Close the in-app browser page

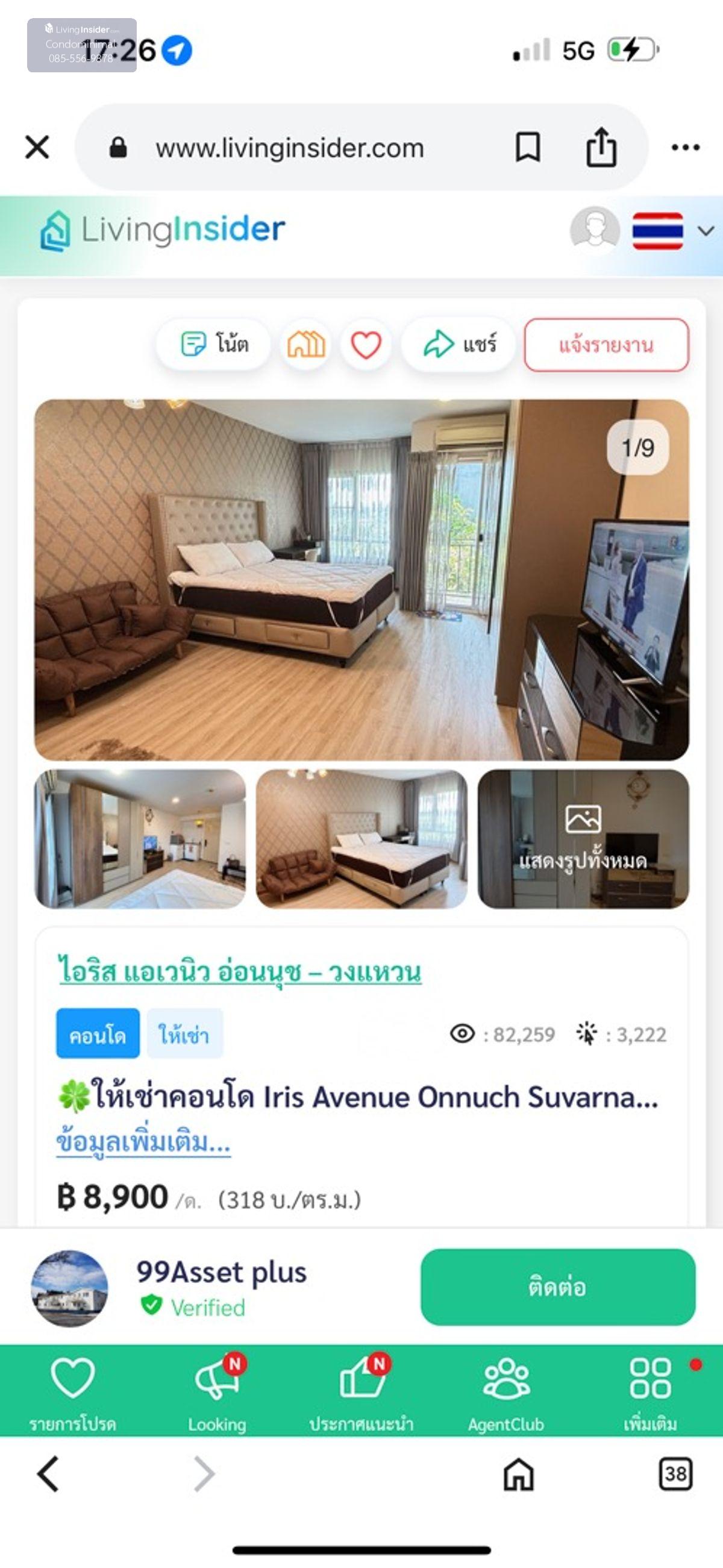37,147
